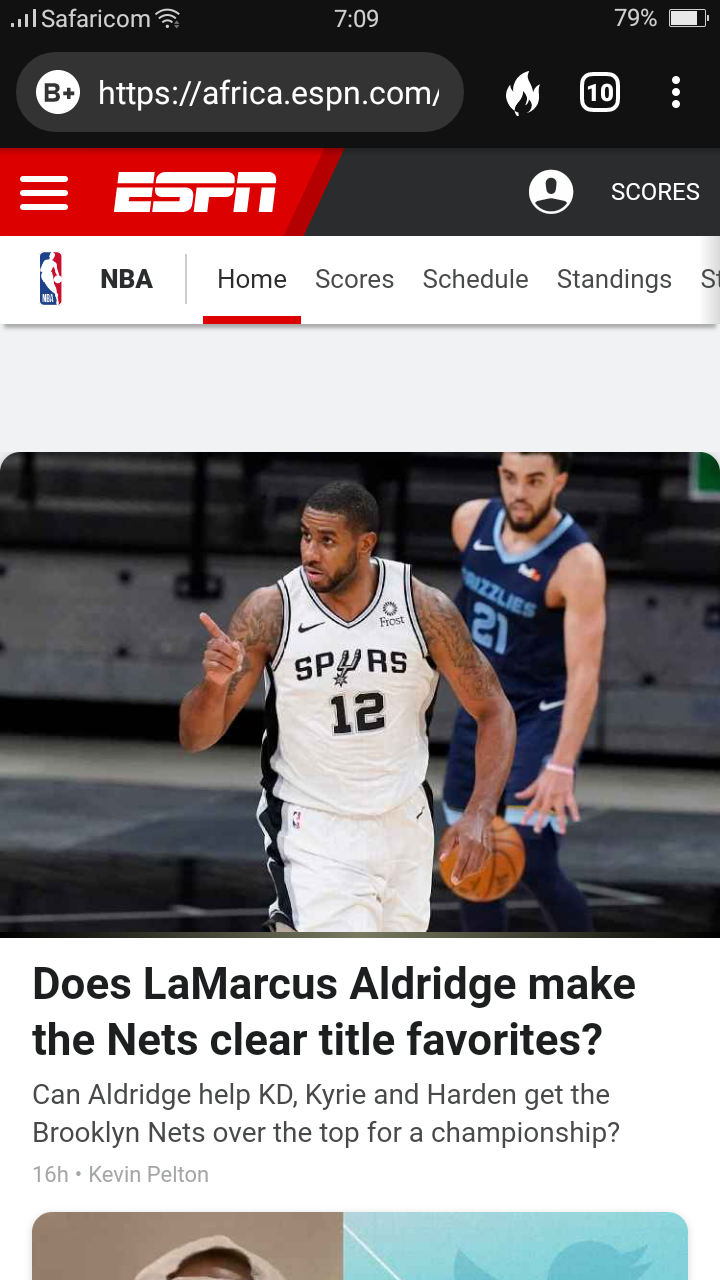Open the browser three-dot overflow menu
The image size is (720, 1280).
tap(676, 93)
